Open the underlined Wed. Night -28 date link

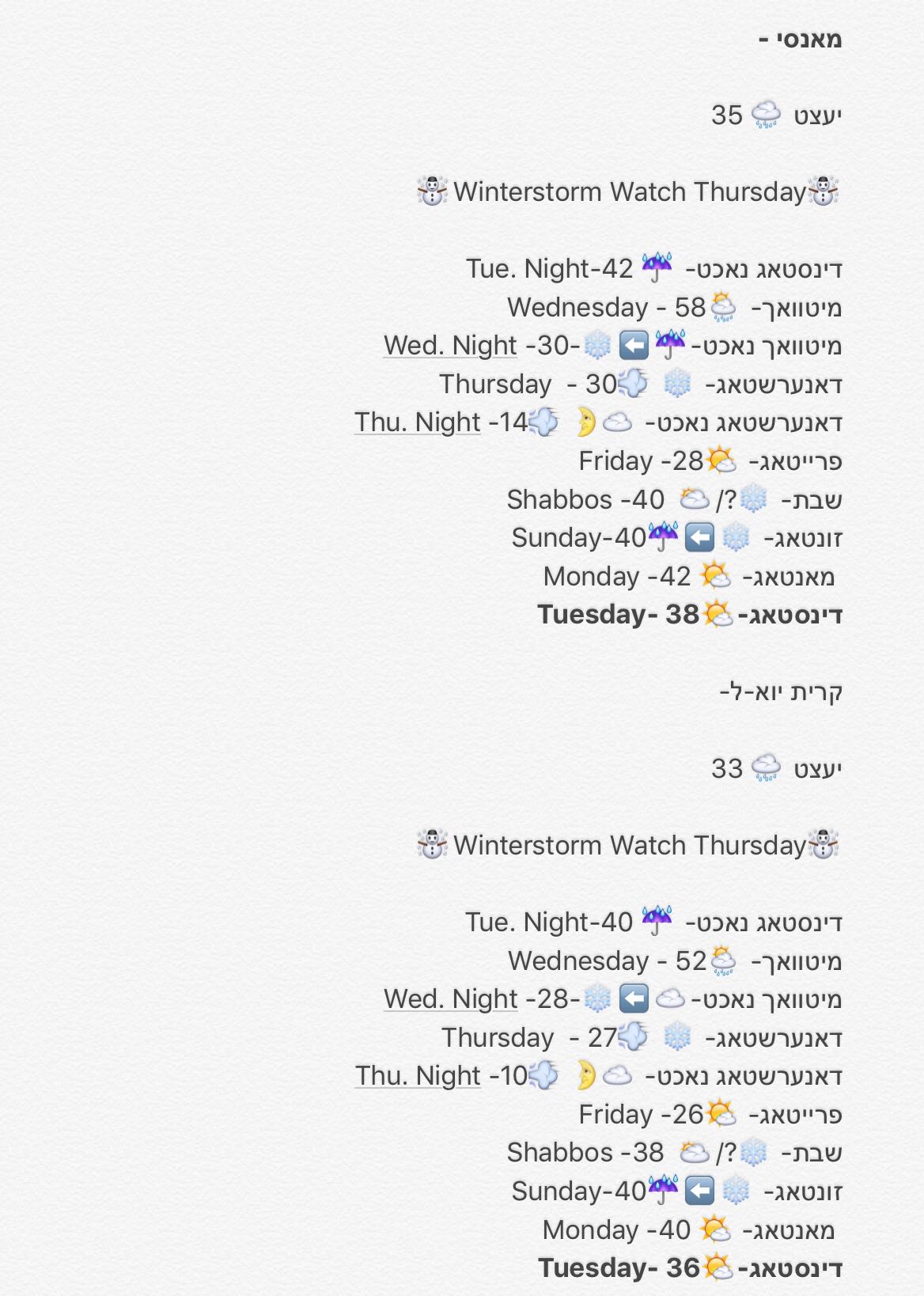click(450, 999)
